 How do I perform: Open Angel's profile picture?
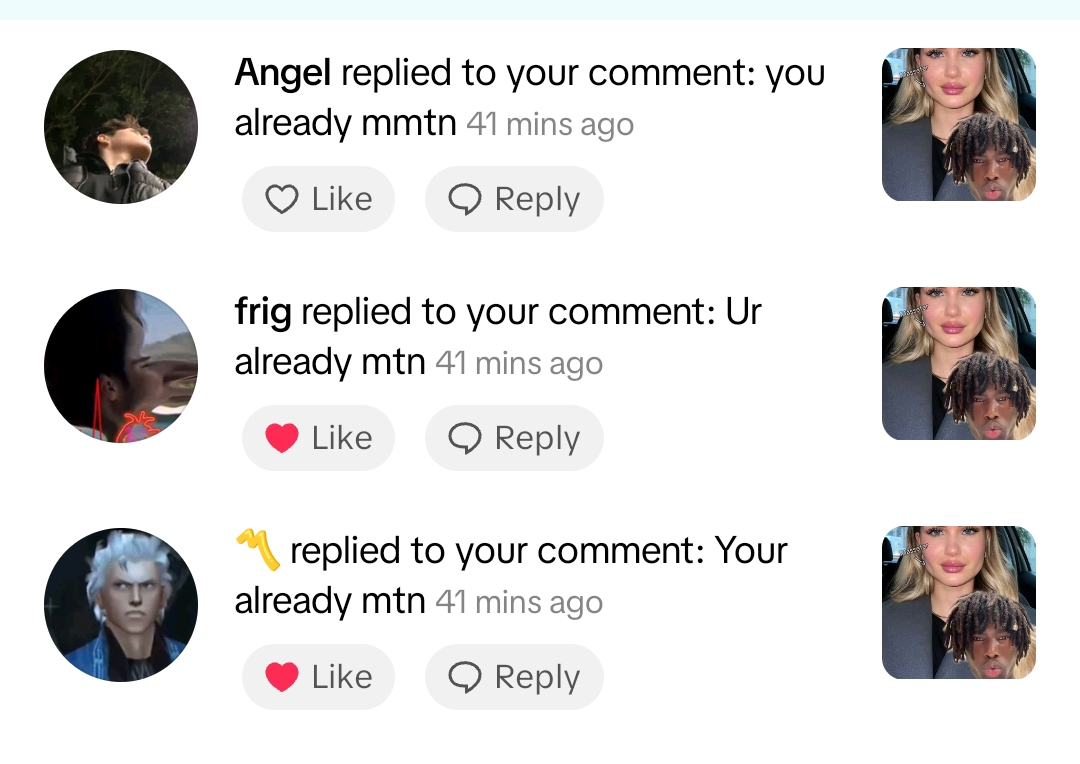(121, 127)
